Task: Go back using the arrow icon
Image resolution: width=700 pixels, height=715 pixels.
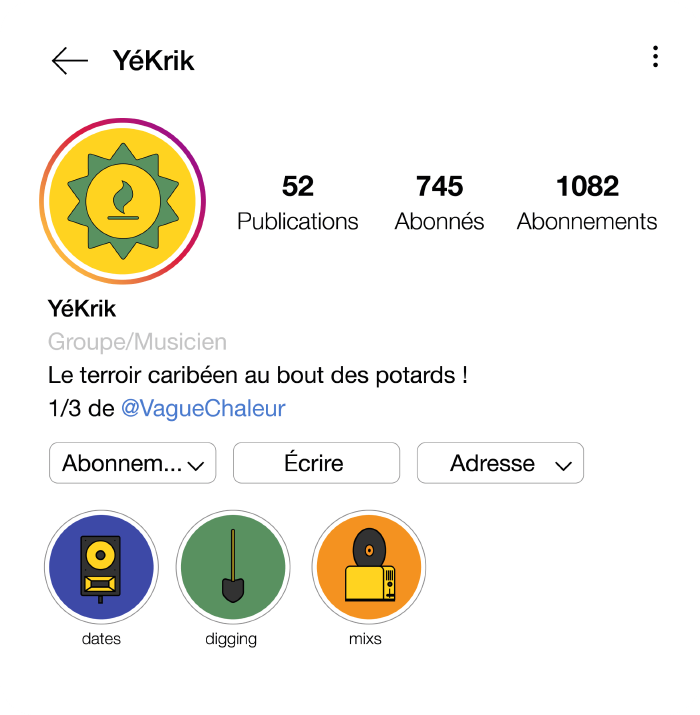Action: pos(70,61)
